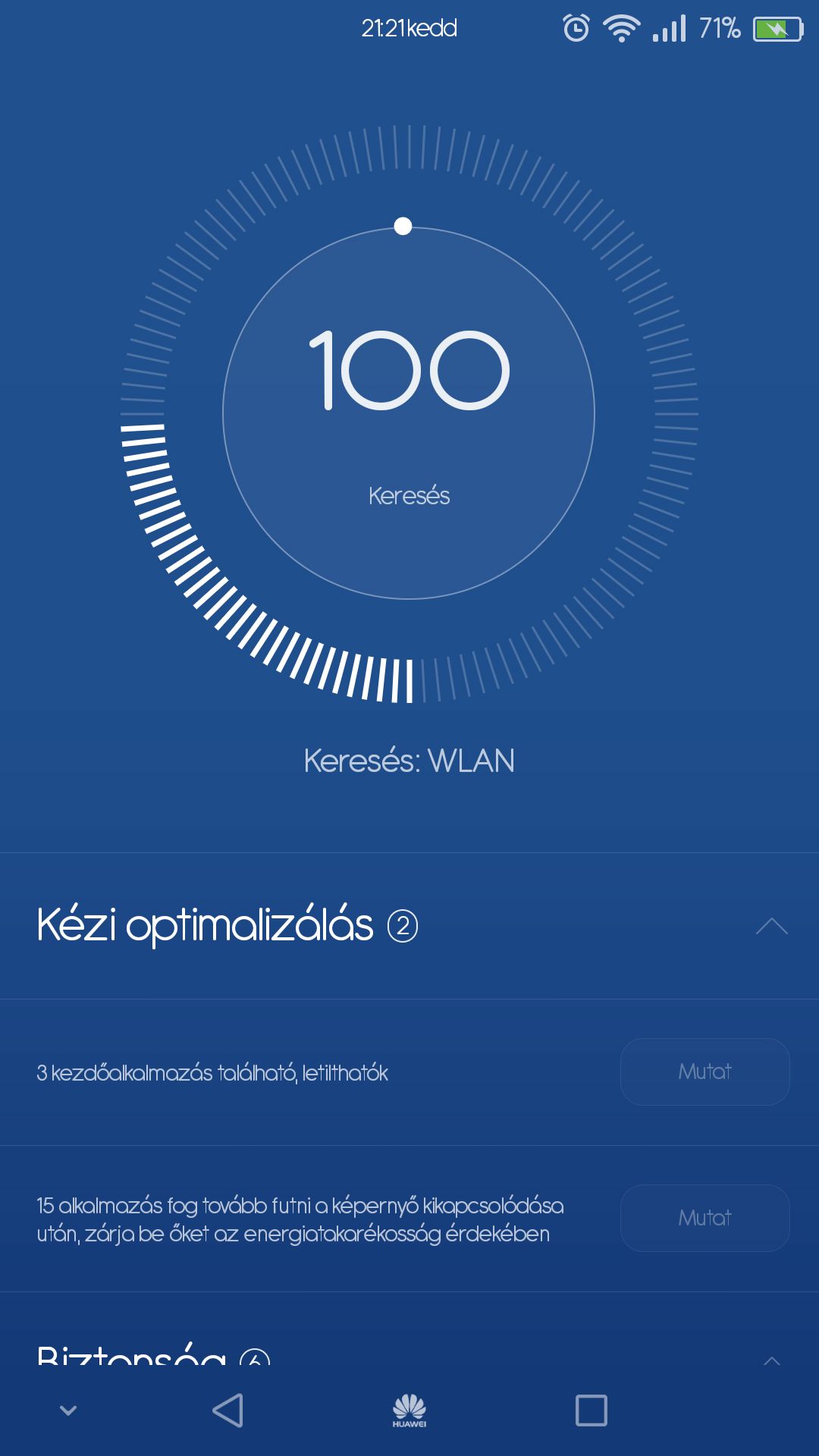Screen dimensions: 819x1456
Task: Go to home via Huawei button
Action: point(409,1410)
